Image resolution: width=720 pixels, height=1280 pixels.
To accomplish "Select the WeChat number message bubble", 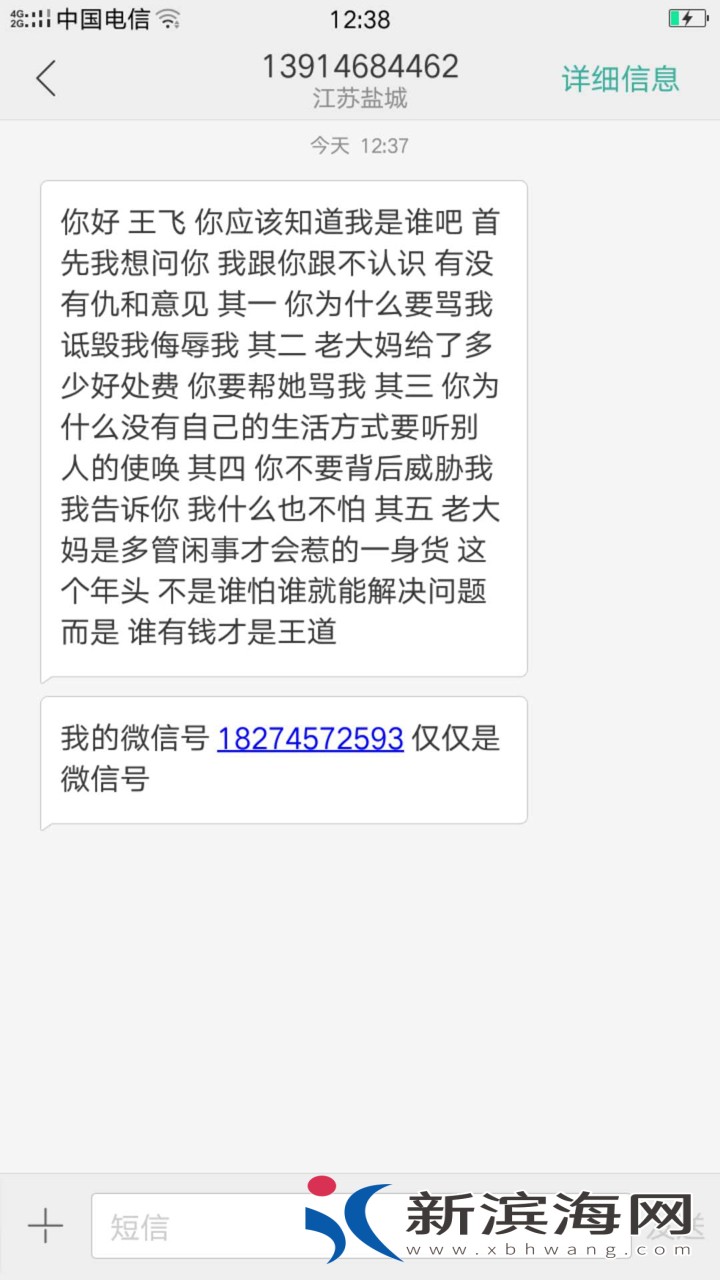I will [283, 758].
